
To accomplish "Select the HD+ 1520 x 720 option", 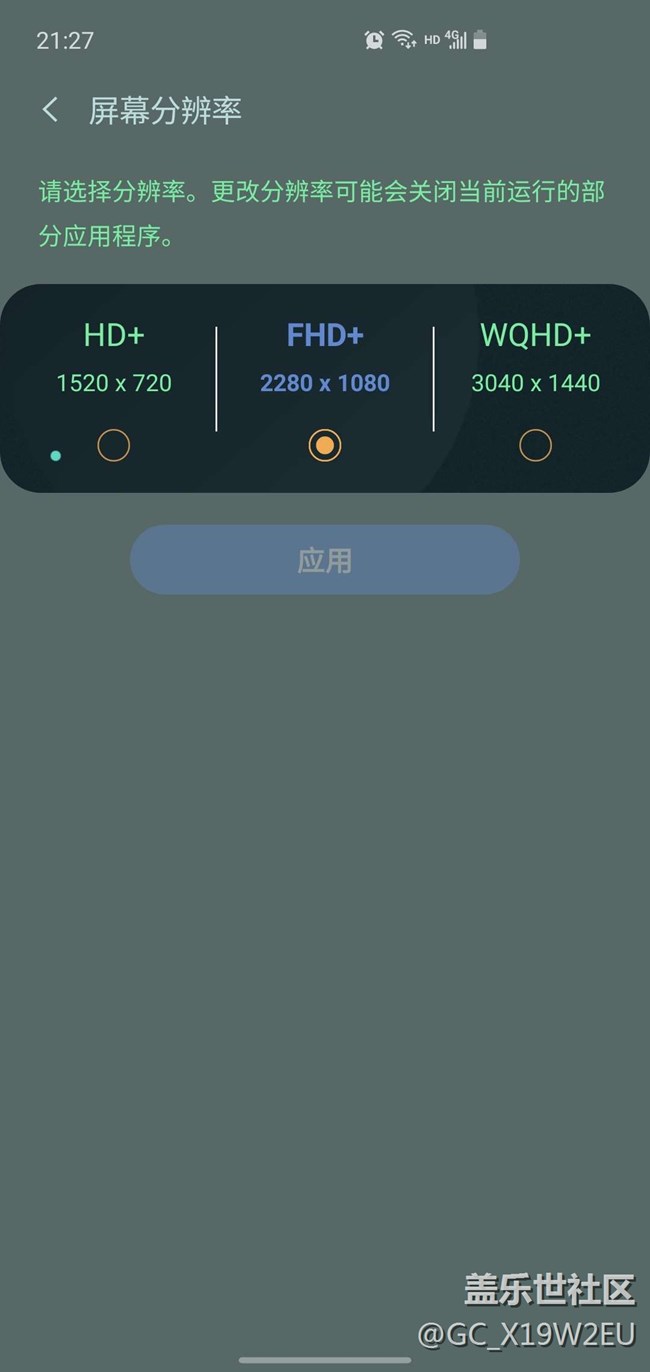I will (114, 445).
